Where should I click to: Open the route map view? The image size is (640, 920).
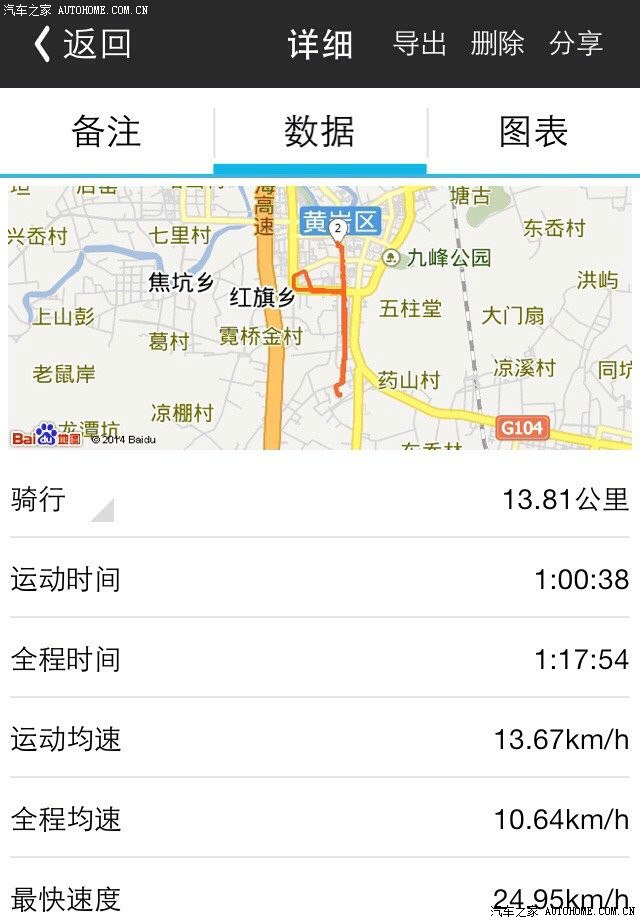click(x=320, y=316)
